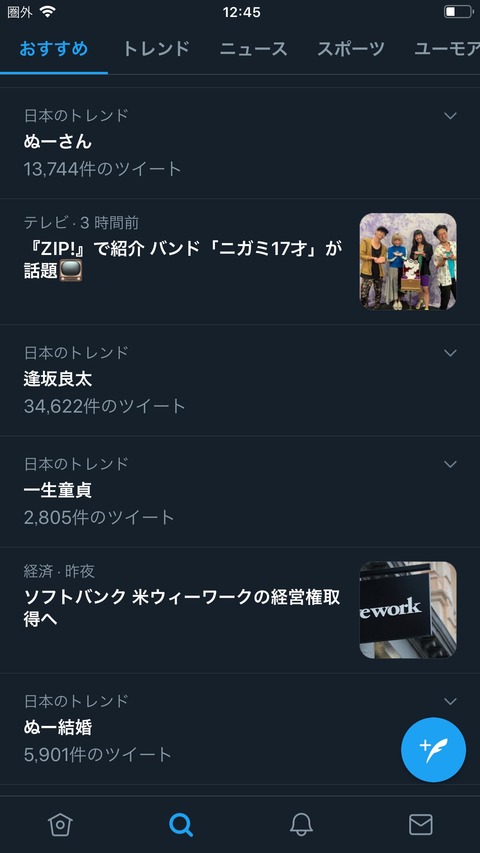Image resolution: width=480 pixels, height=853 pixels.
Task: Switch to the ニュース tab
Action: pyautogui.click(x=253, y=49)
